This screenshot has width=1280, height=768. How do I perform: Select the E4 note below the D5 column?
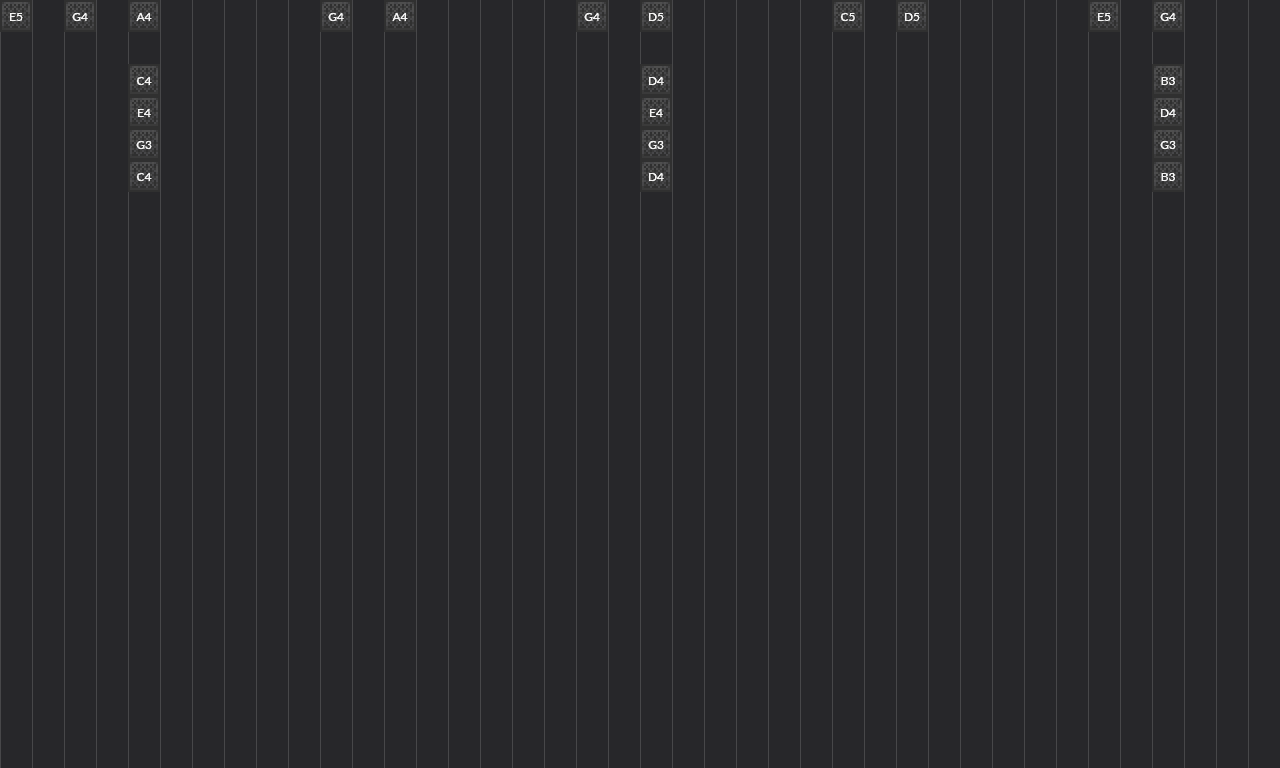click(656, 113)
